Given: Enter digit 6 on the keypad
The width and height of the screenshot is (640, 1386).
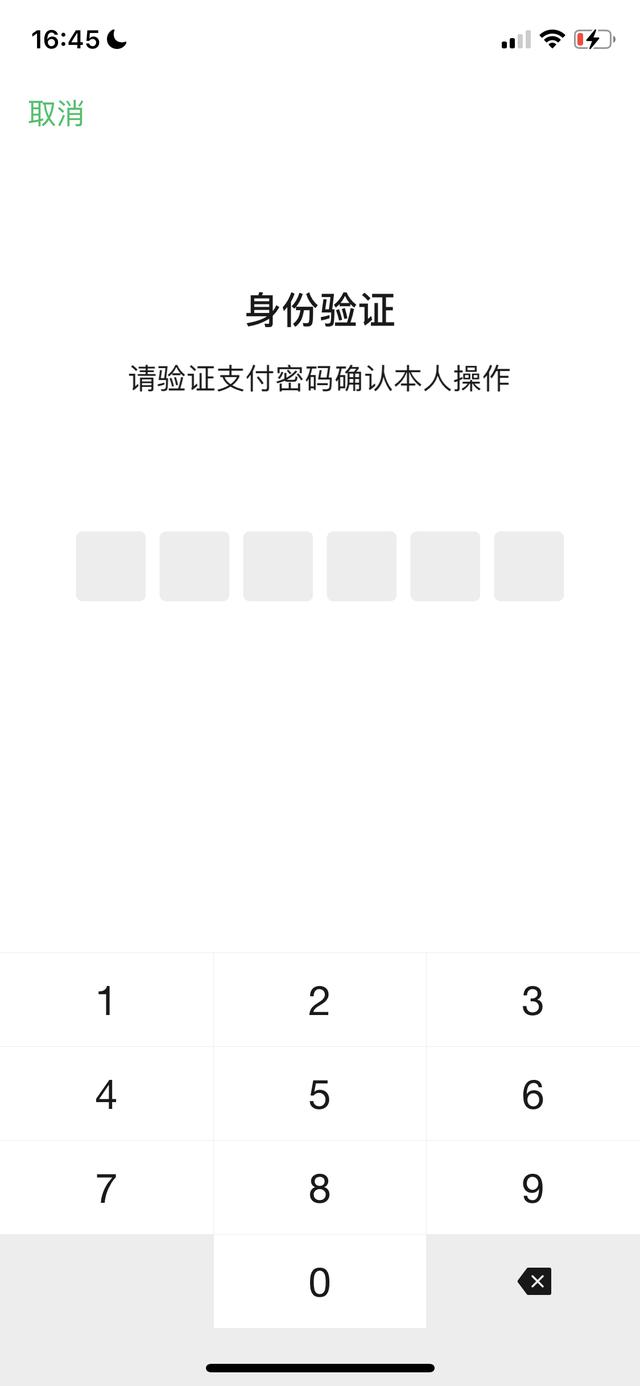Looking at the screenshot, I should click(x=533, y=1094).
